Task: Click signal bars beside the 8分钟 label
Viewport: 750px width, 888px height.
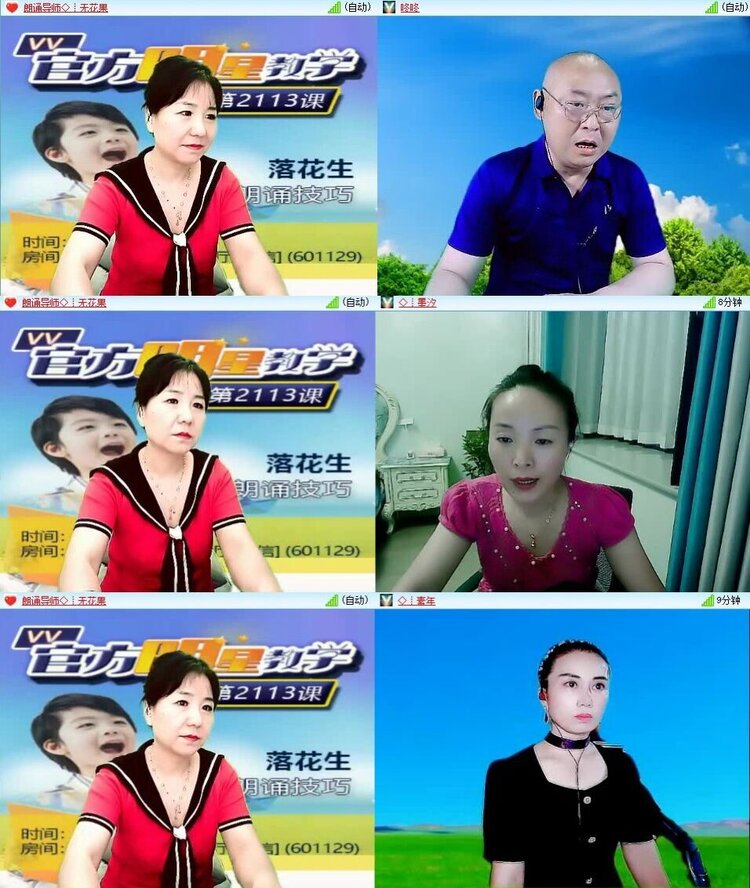Action: 707,300
